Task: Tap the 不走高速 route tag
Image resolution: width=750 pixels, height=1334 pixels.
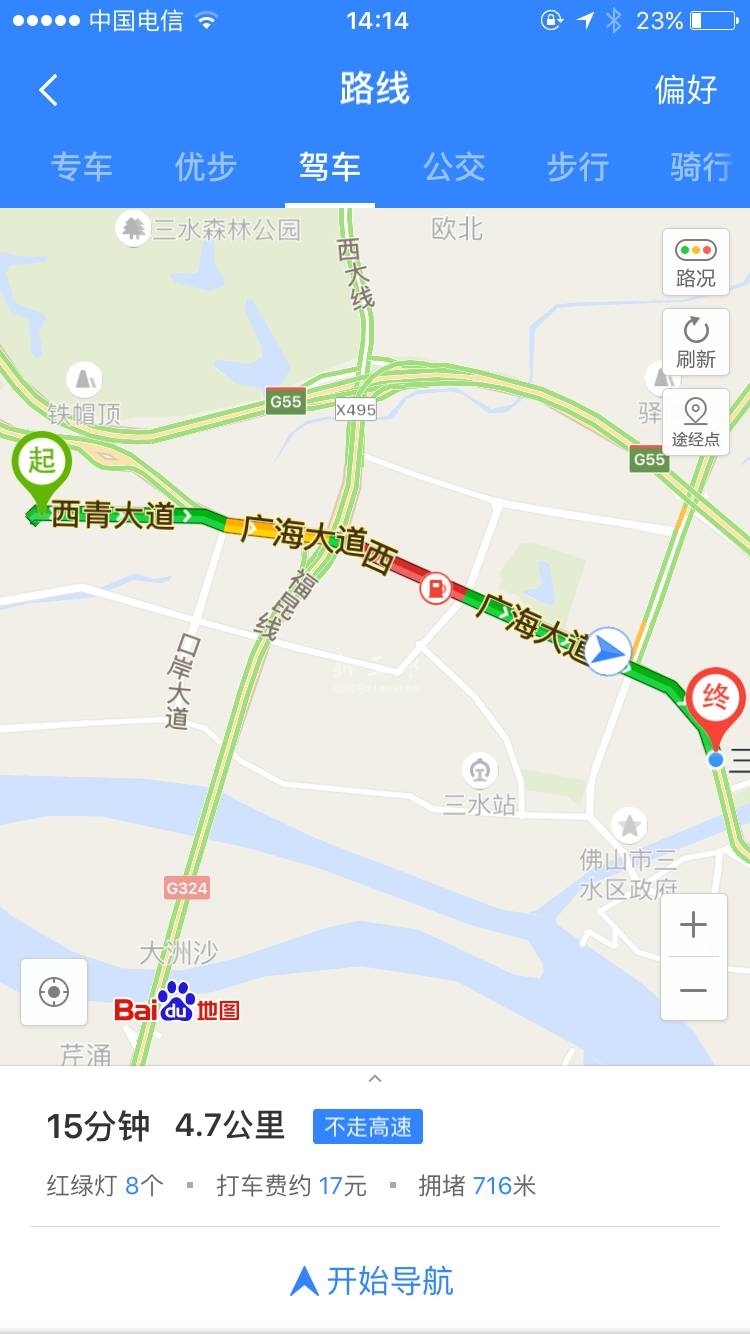Action: (368, 1127)
